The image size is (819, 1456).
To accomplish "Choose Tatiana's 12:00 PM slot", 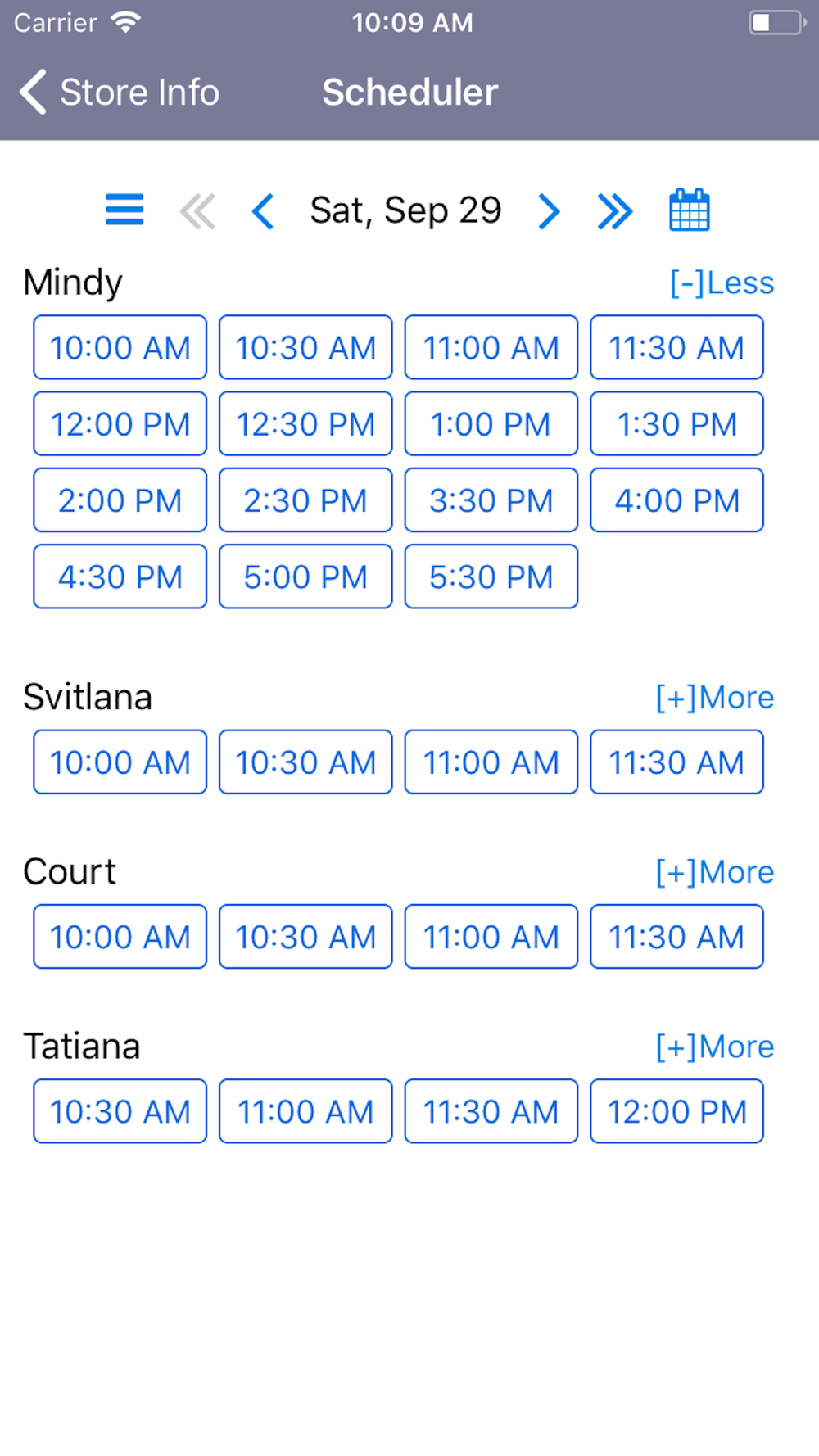I will pos(677,1111).
